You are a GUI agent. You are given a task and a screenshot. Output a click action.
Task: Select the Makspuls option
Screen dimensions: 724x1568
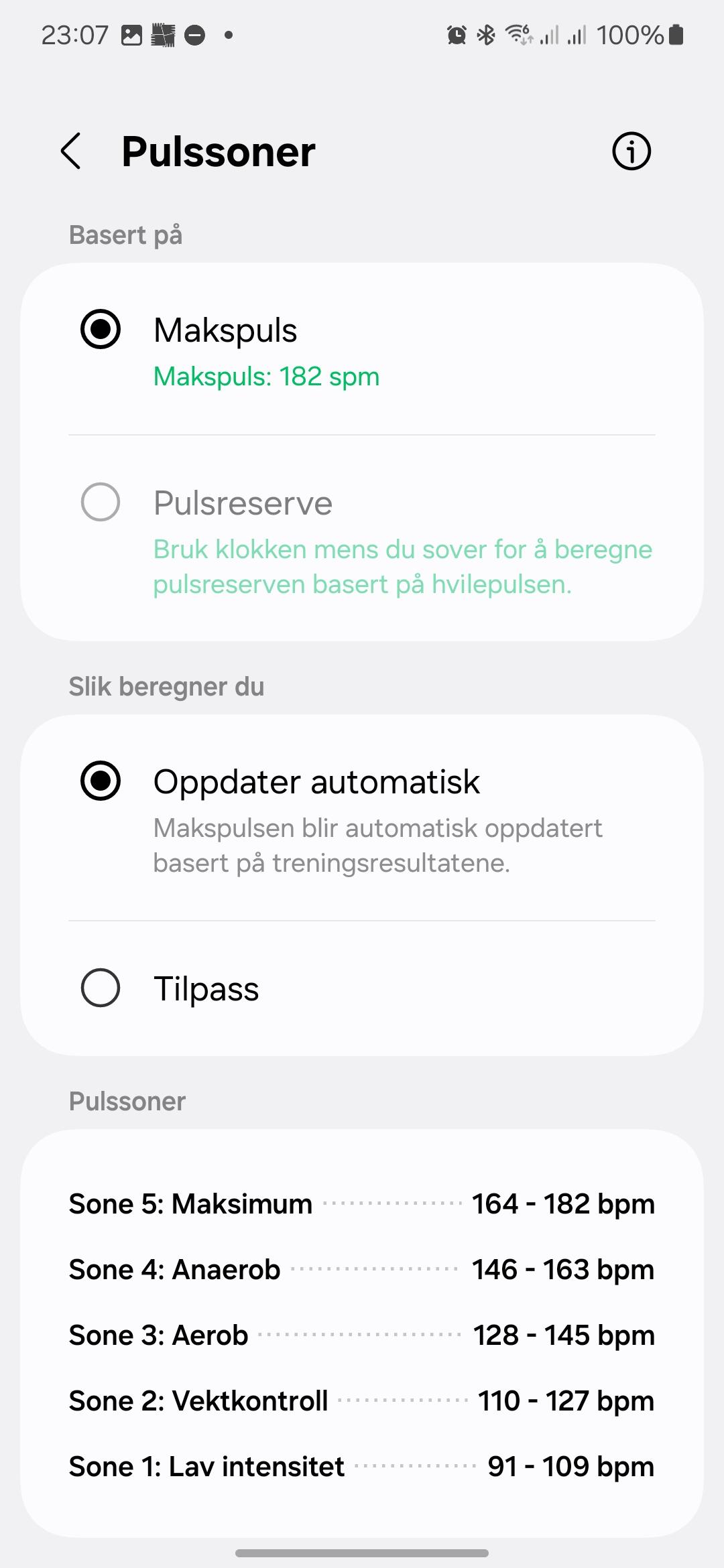coord(101,330)
